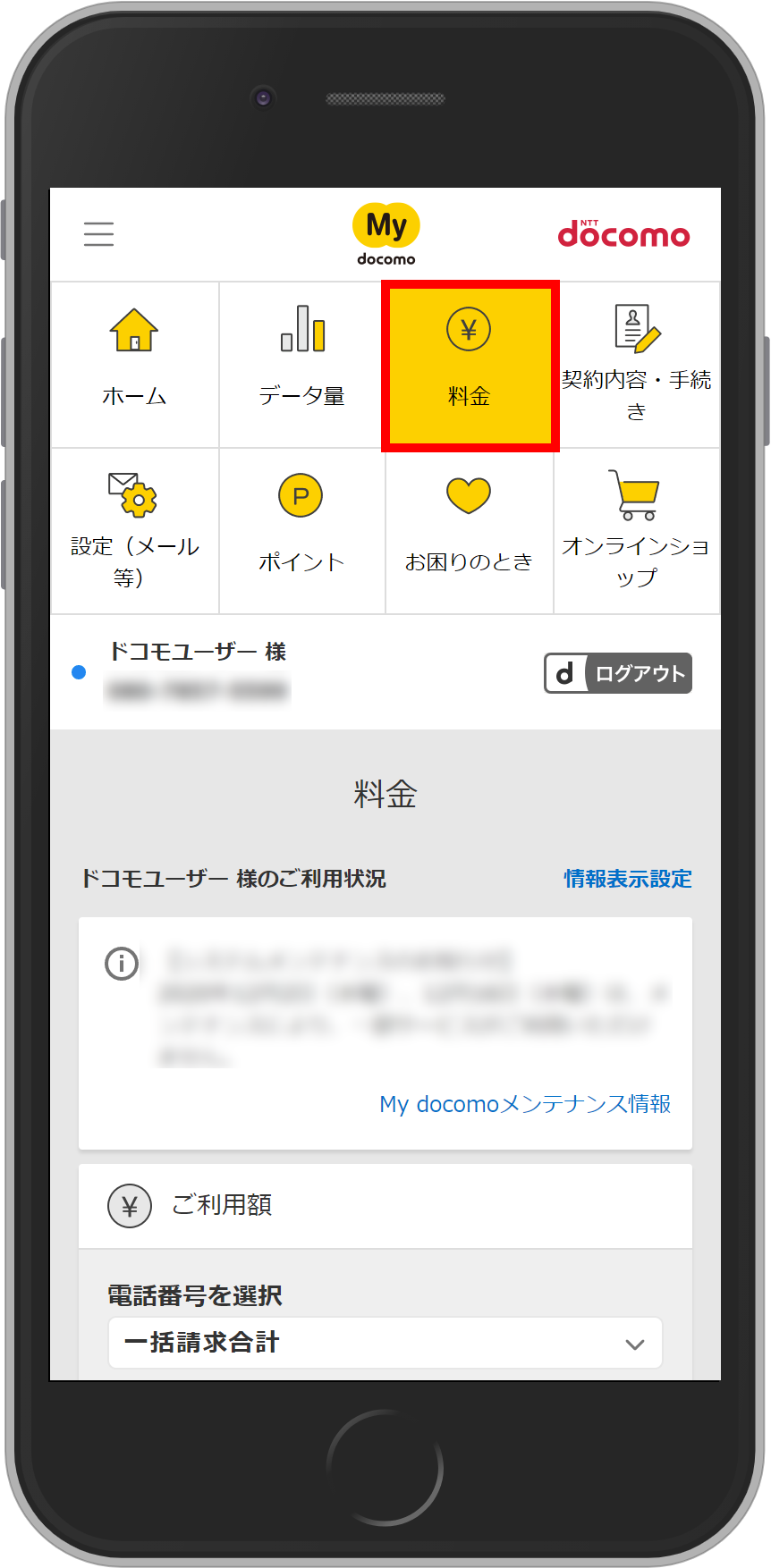Viewport: 771px width, 1568px height.
Task: Open データ量 section
Action: coord(302,365)
